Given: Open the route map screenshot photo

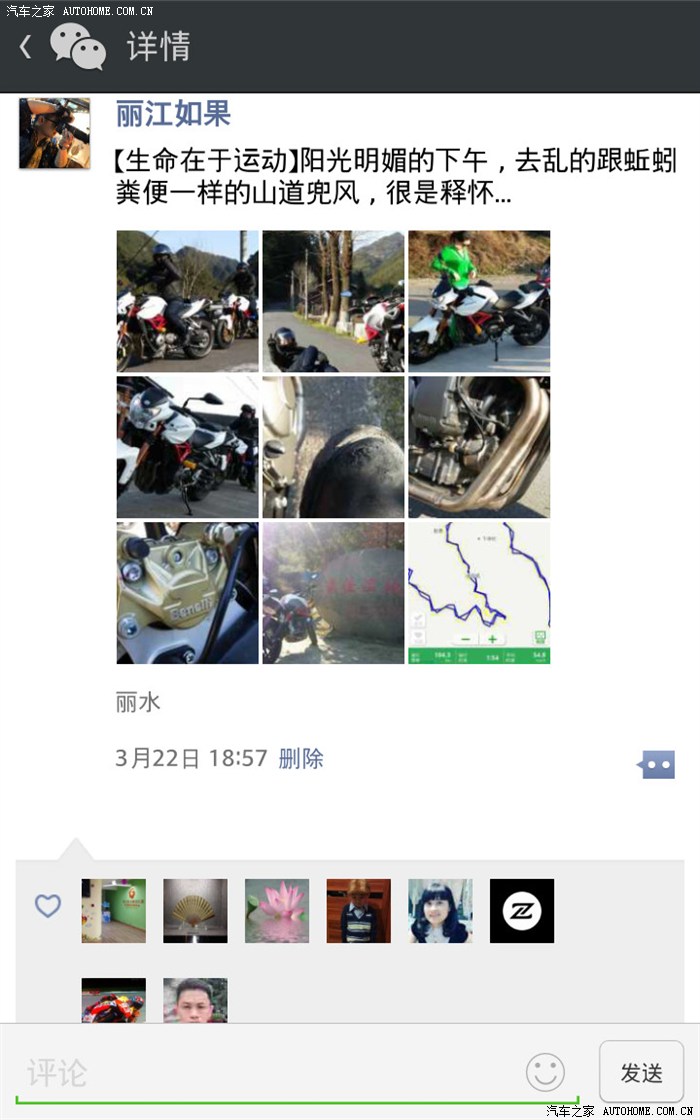Looking at the screenshot, I should (478, 592).
